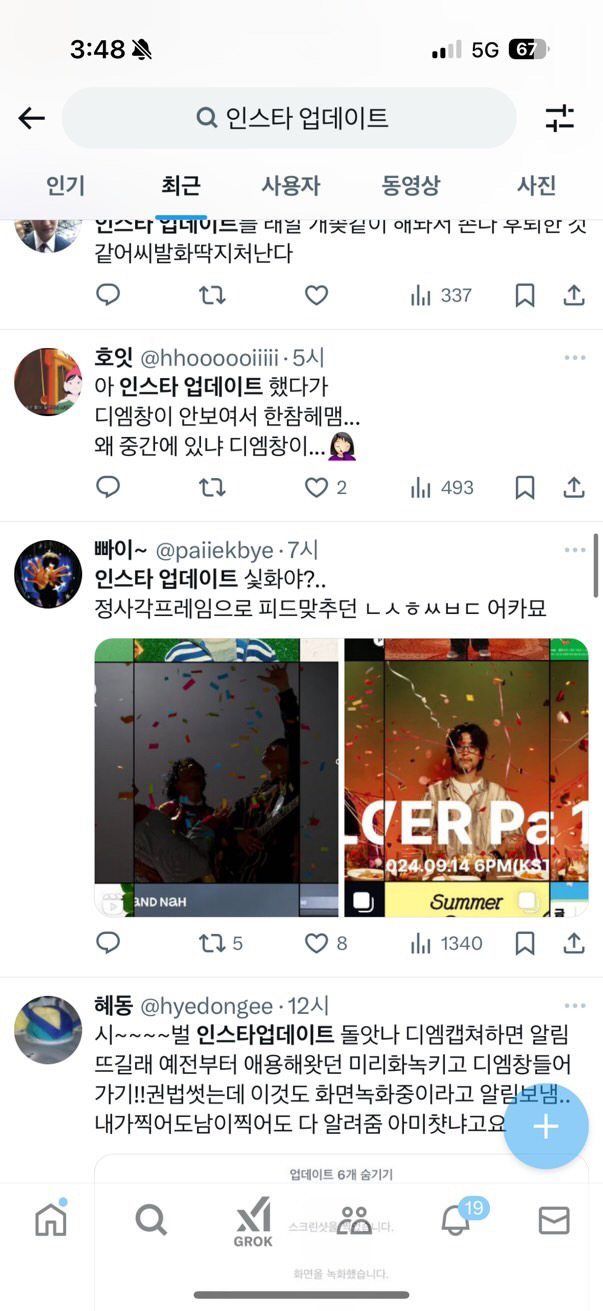Reply to 호잇's post

[x=108, y=487]
